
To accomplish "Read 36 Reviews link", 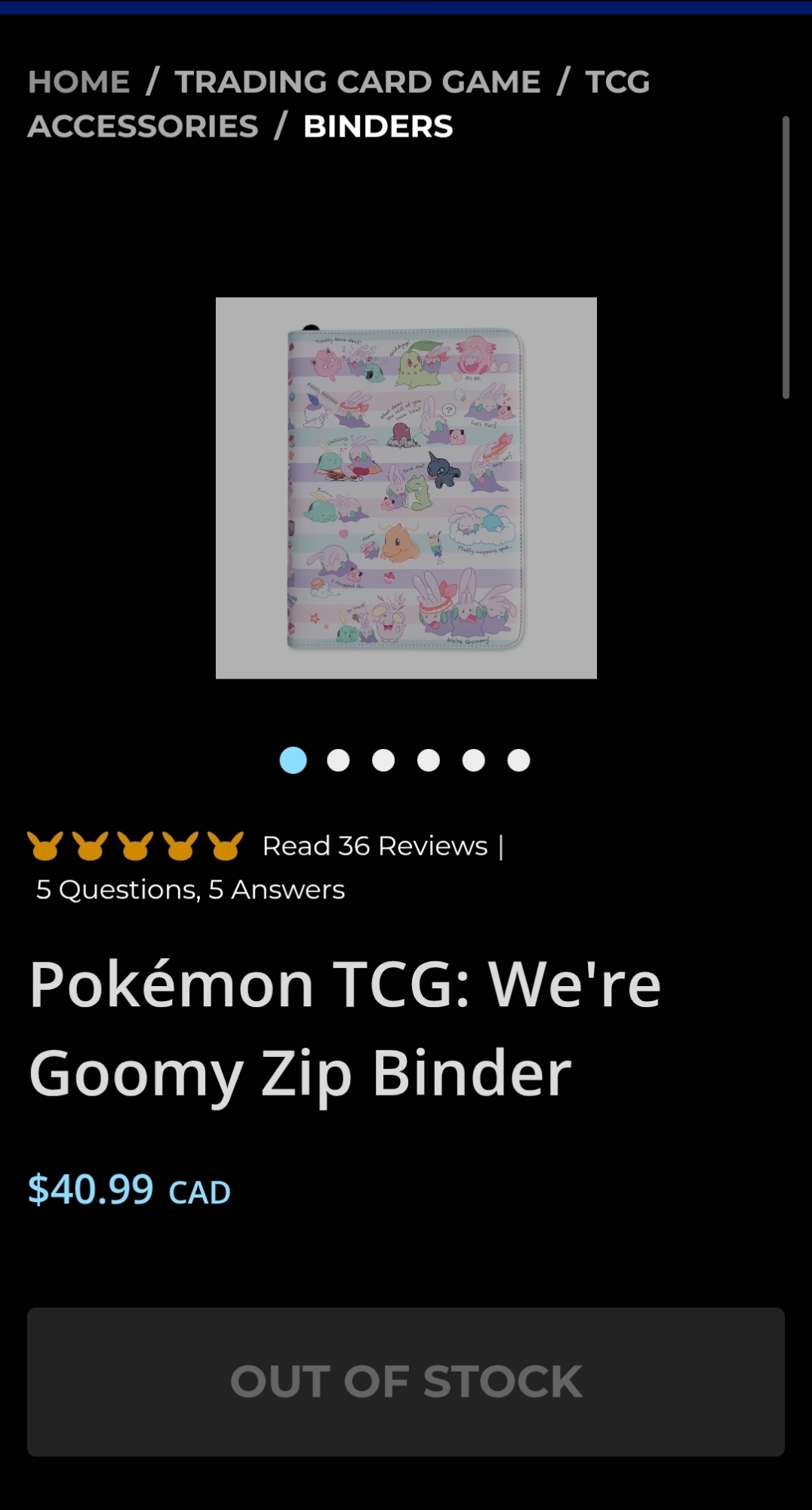I will tap(375, 846).
